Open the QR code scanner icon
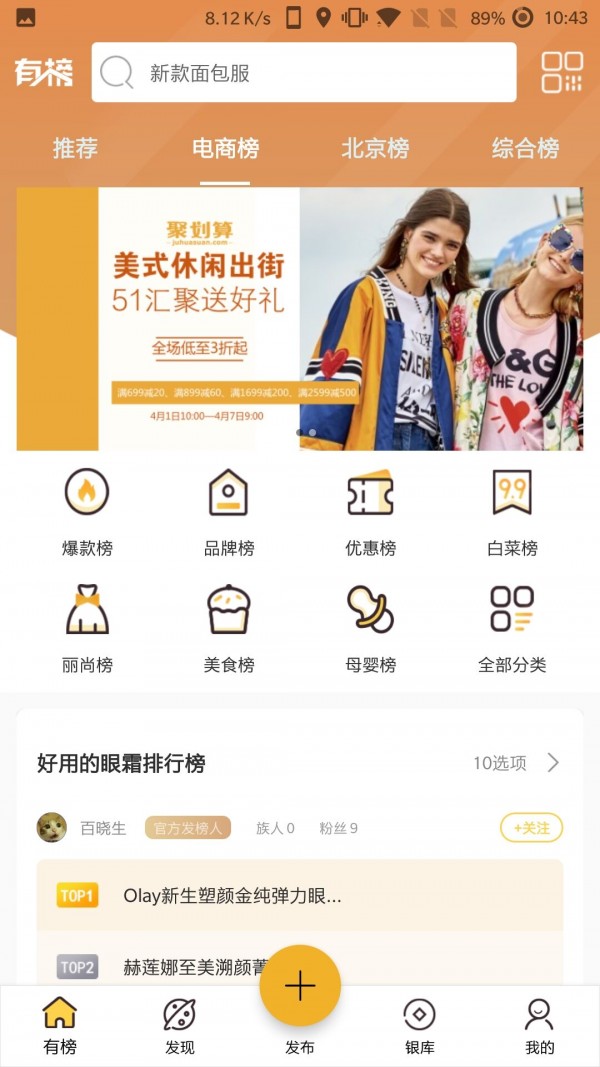Screen dimensions: 600x1067 [562, 72]
